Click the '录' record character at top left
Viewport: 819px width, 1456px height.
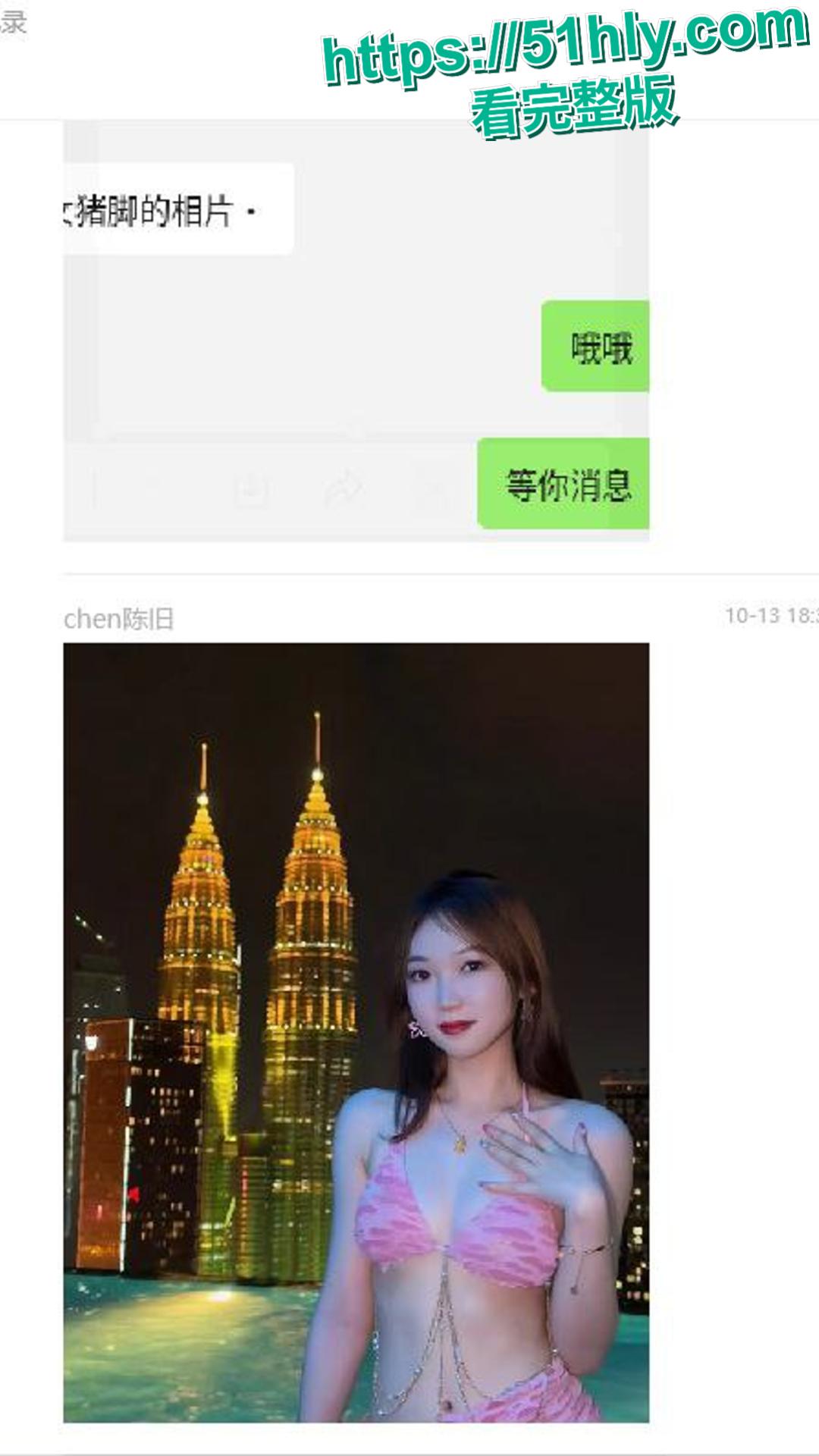click(x=14, y=23)
